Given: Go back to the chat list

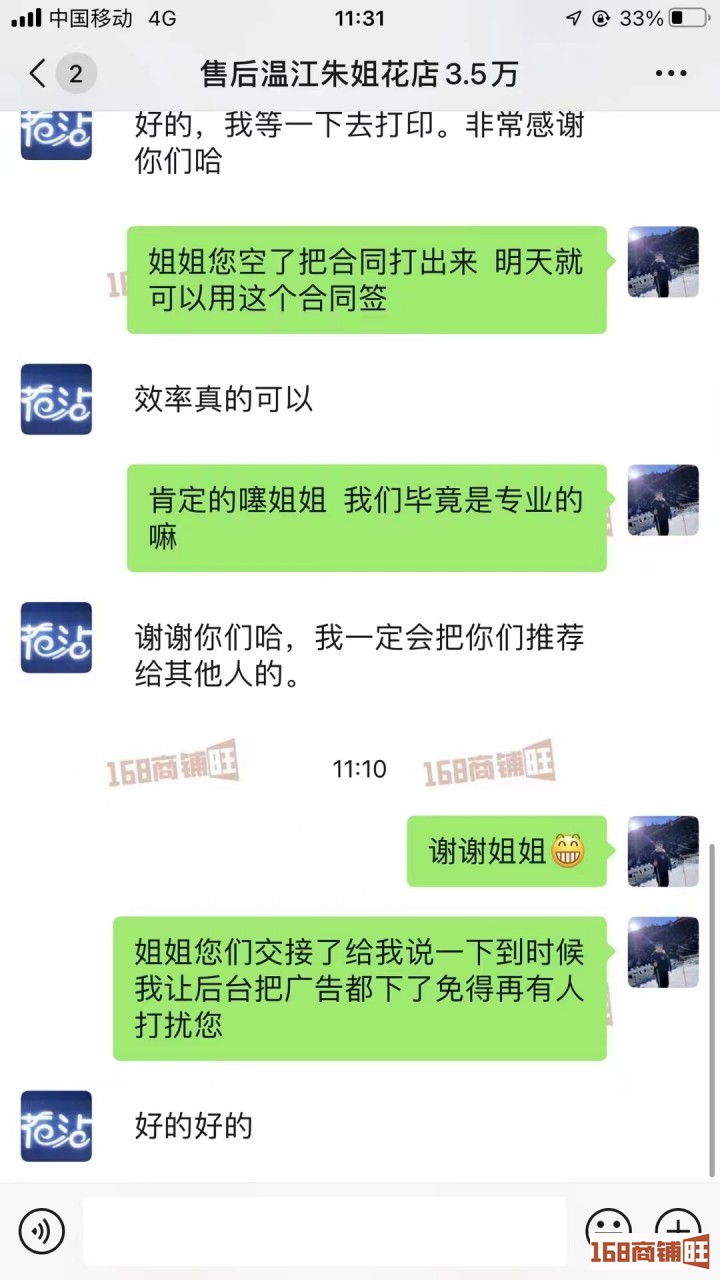Looking at the screenshot, I should tap(40, 73).
